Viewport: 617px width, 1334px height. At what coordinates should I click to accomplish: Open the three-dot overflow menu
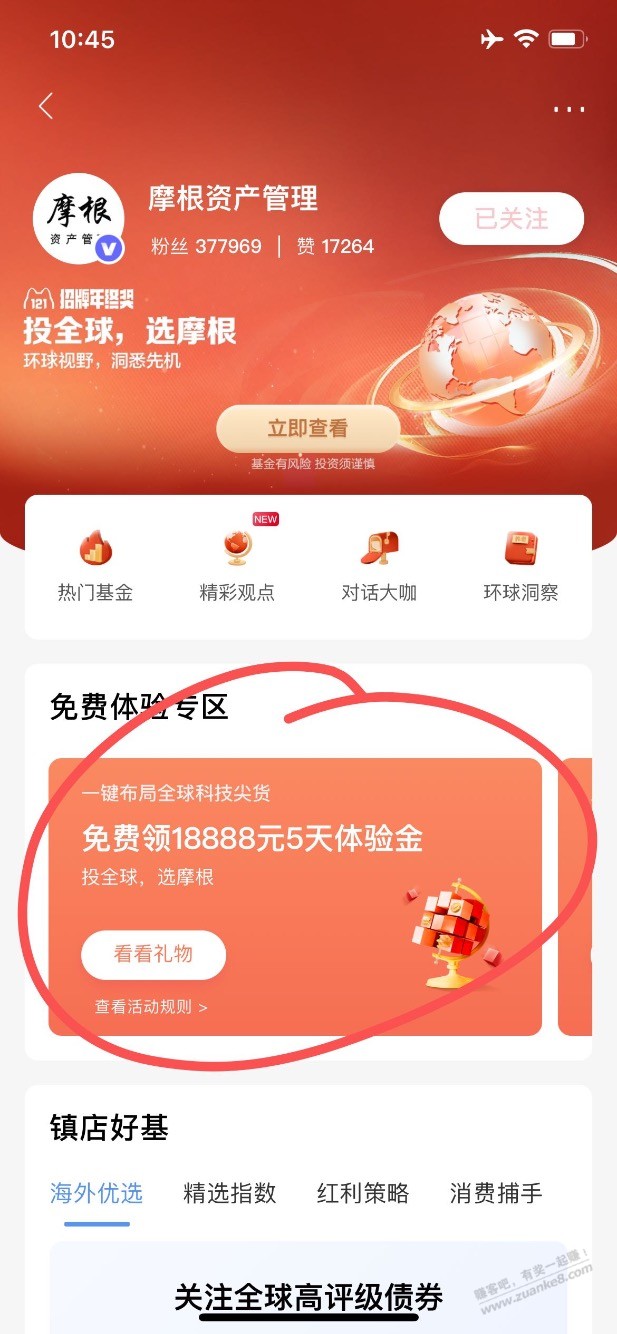click(568, 109)
